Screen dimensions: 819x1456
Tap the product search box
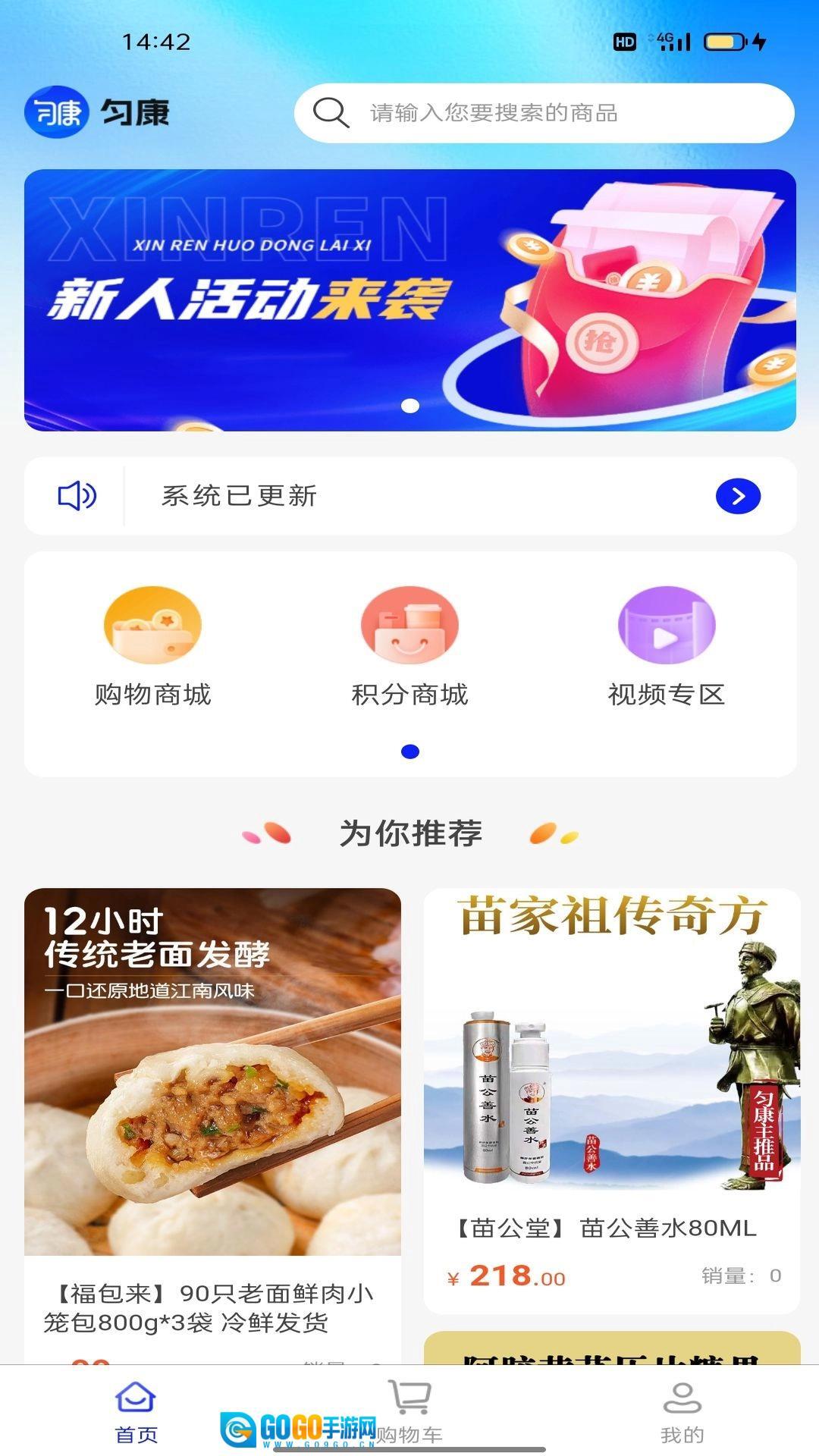[x=543, y=113]
